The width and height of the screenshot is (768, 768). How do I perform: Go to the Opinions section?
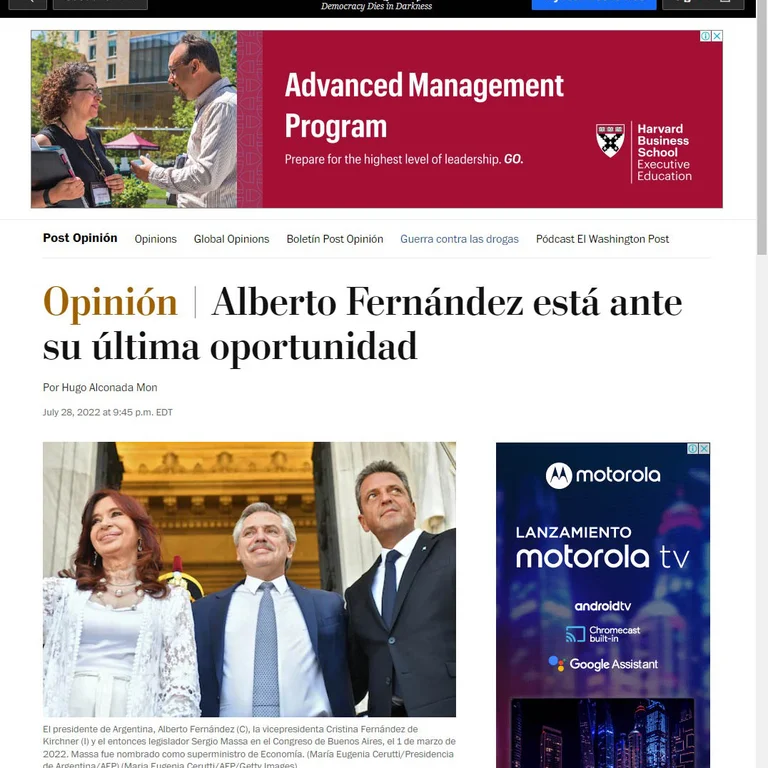pyautogui.click(x=155, y=239)
